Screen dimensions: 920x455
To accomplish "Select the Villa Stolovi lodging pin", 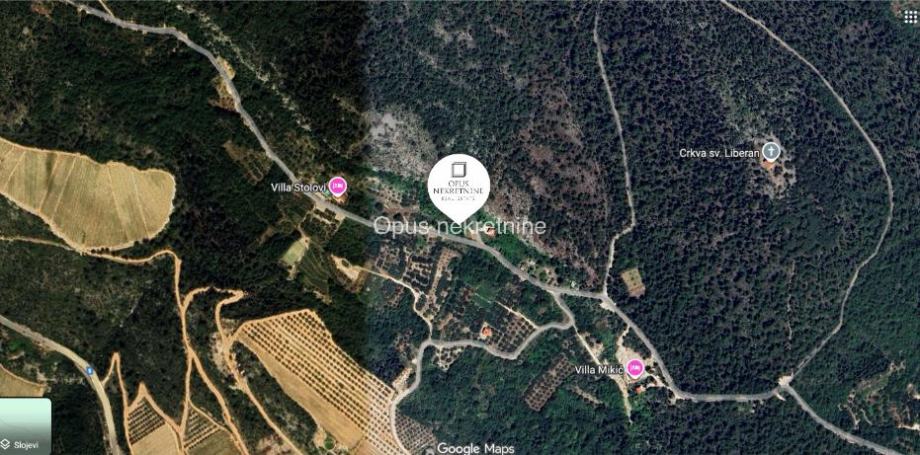I will (338, 185).
